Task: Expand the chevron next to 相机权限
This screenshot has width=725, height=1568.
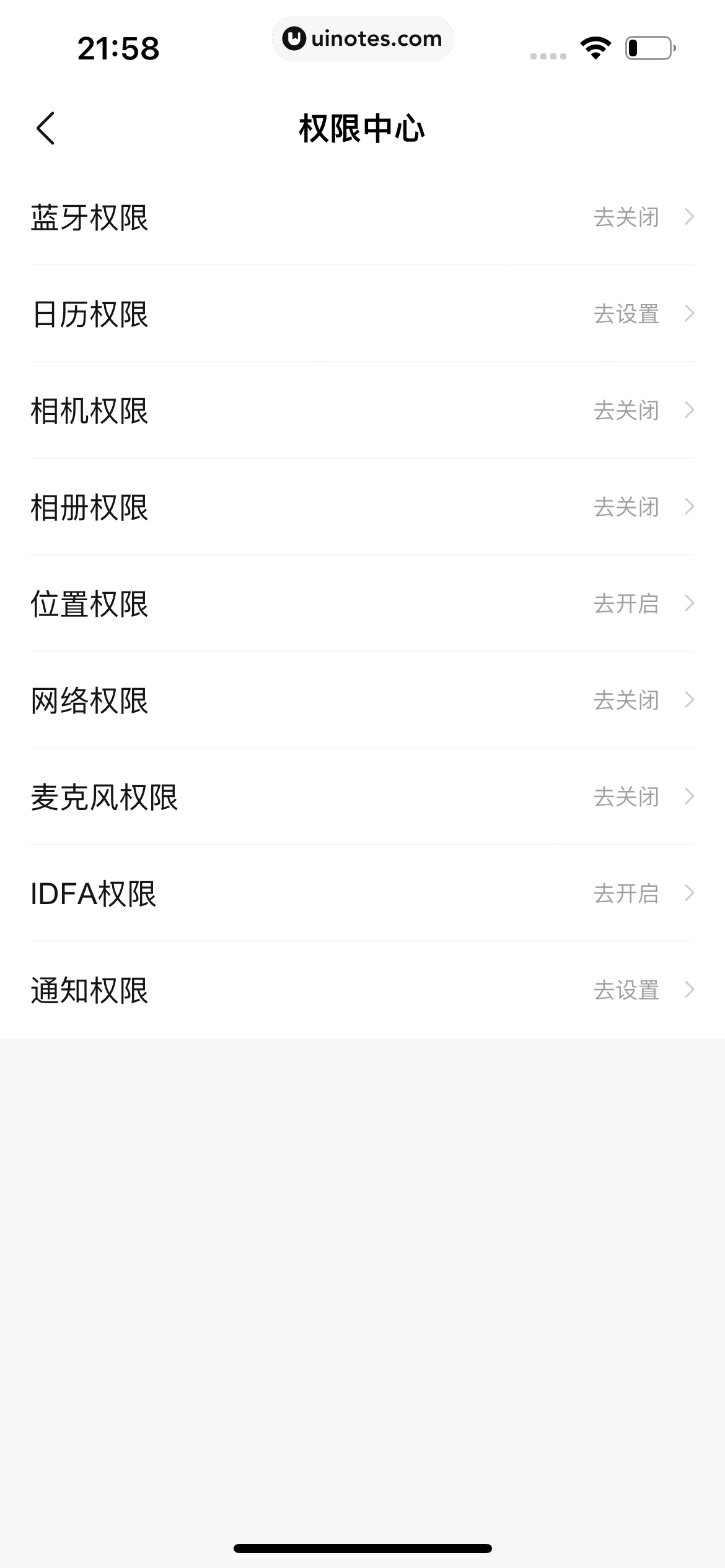Action: [x=690, y=411]
